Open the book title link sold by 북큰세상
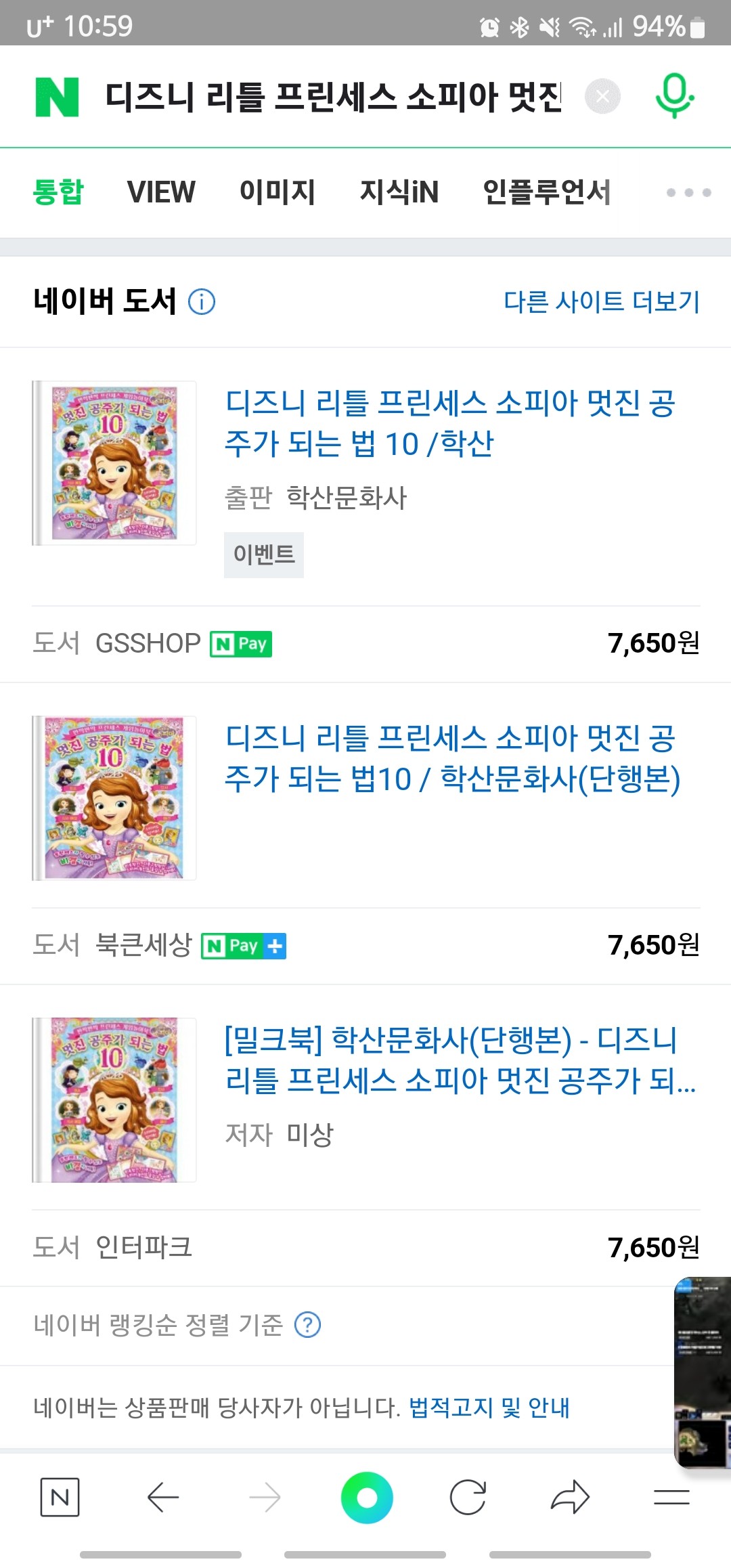This screenshot has height=1568, width=731. click(x=452, y=758)
